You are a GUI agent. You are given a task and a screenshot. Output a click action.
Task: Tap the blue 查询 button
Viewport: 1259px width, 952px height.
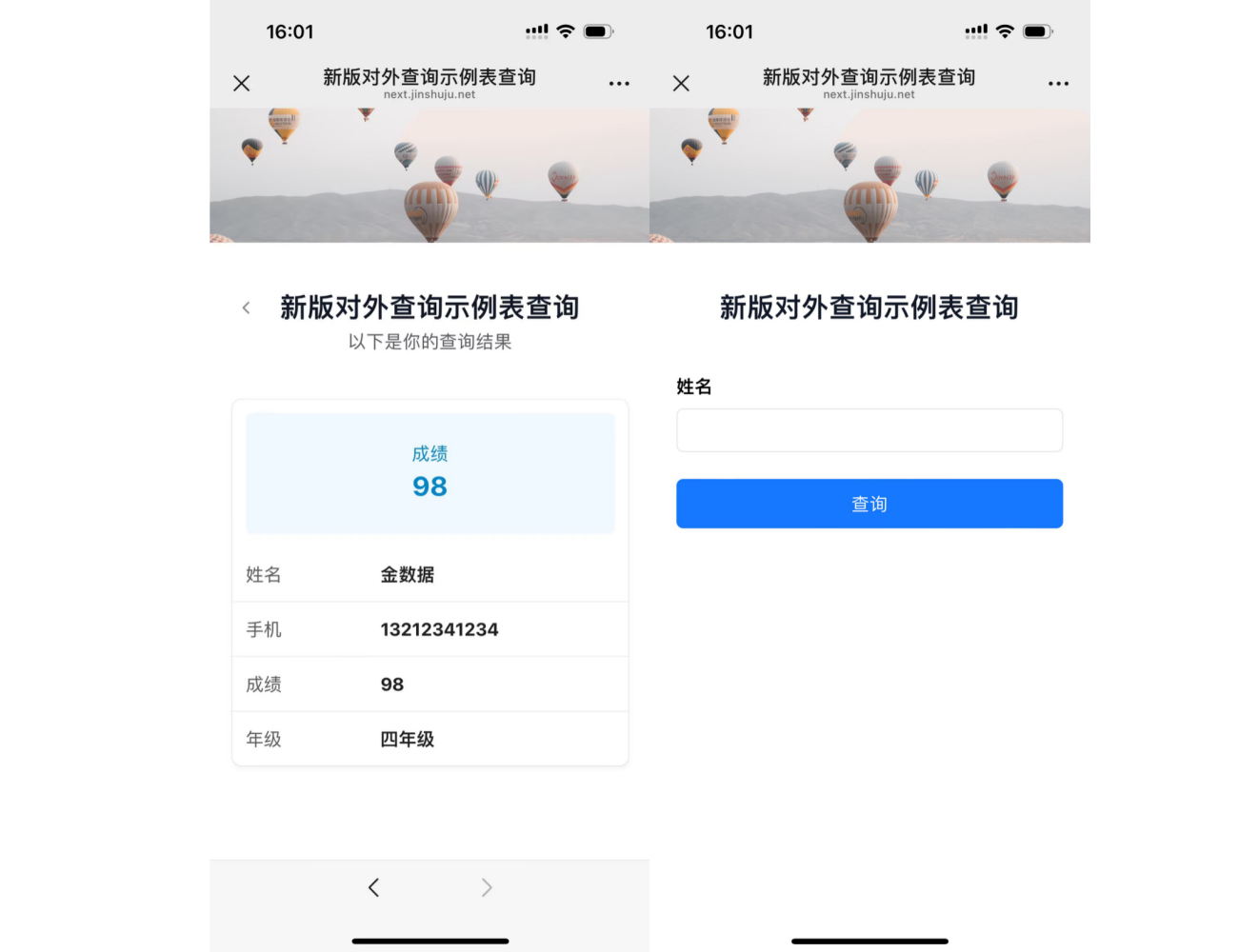(869, 504)
